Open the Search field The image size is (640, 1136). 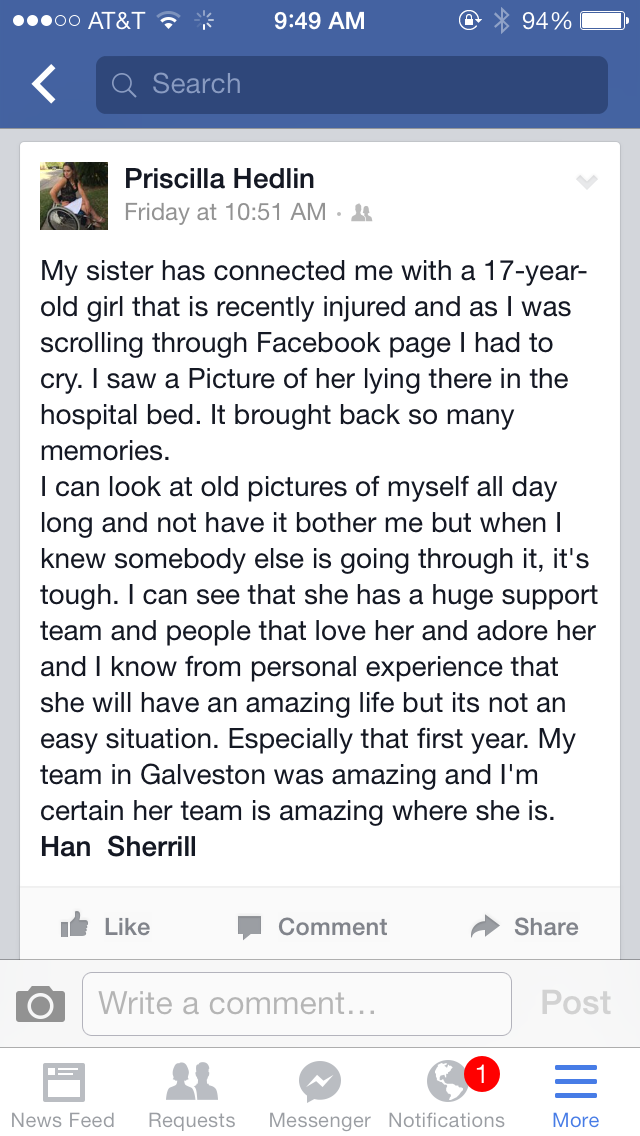[x=352, y=85]
